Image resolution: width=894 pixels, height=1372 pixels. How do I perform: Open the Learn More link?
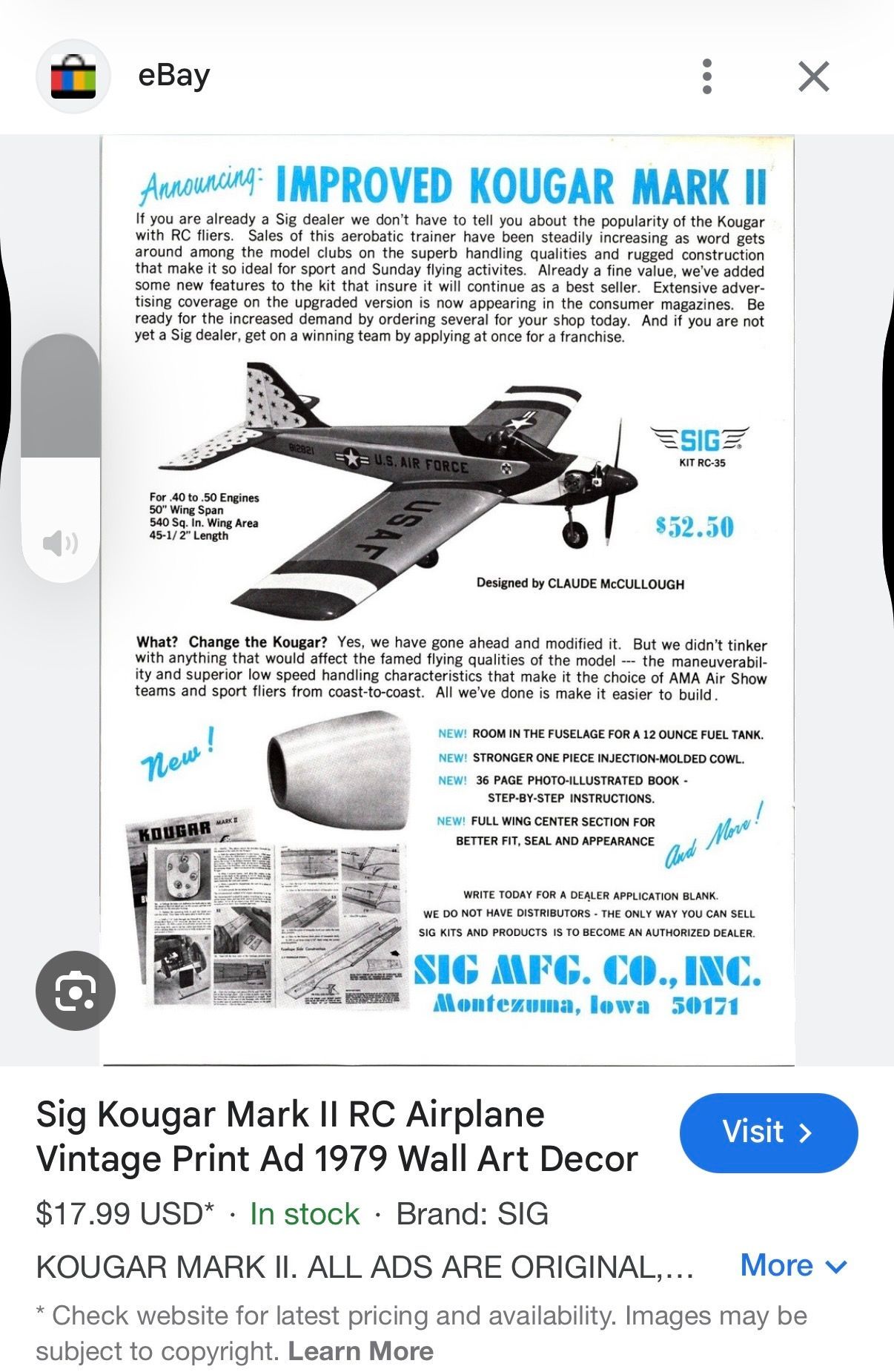click(360, 1351)
